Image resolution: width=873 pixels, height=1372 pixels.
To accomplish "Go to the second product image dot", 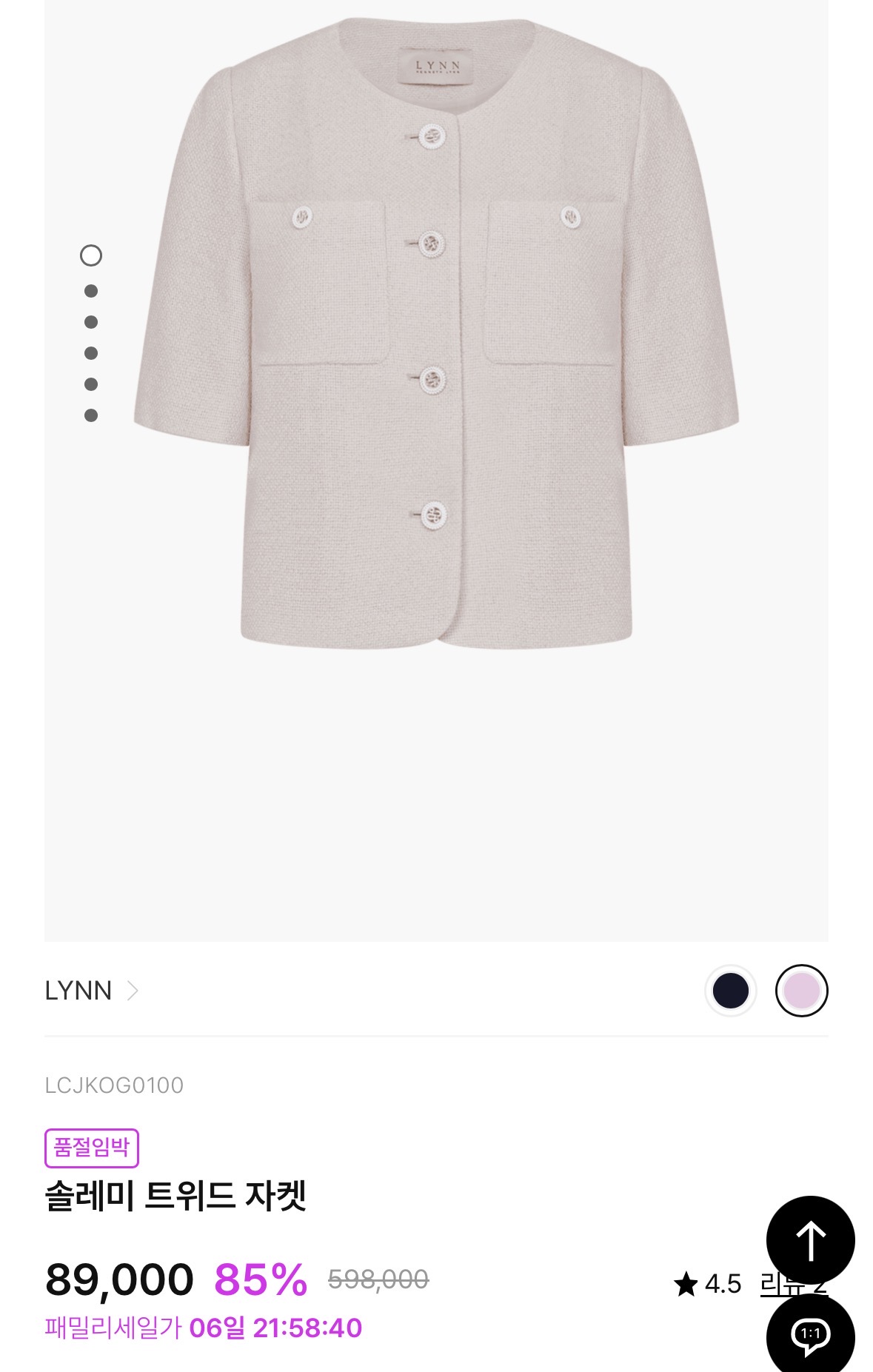I will click(x=91, y=291).
